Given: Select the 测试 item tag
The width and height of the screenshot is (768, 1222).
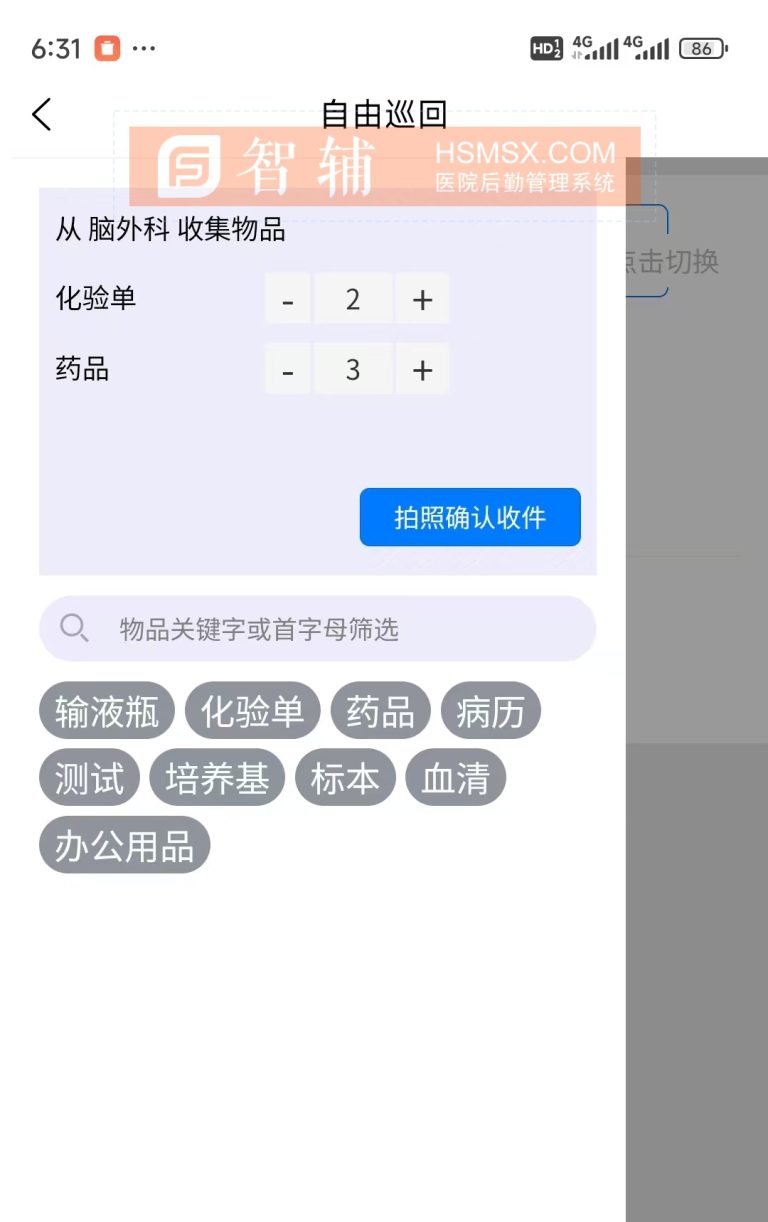Looking at the screenshot, I should [x=88, y=777].
